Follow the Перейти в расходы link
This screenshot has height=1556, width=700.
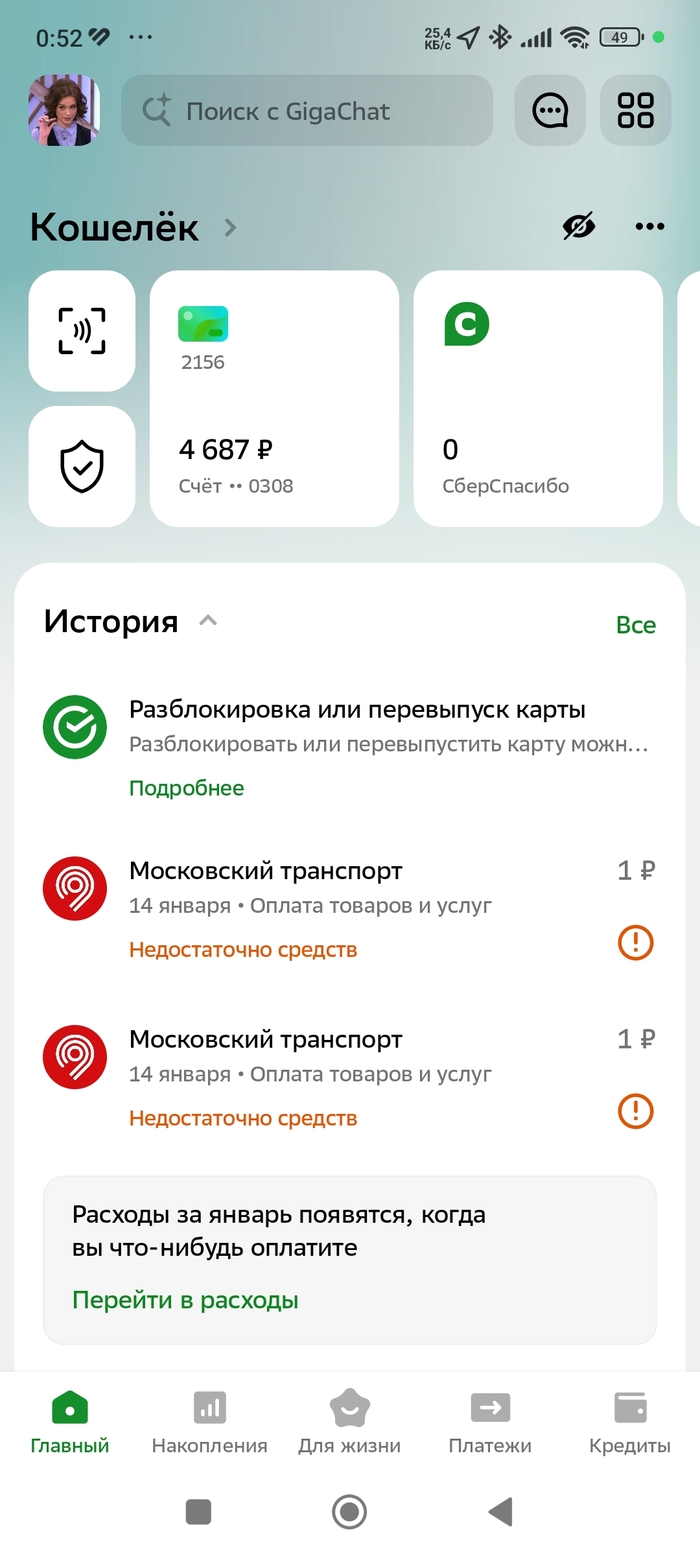coord(185,1300)
